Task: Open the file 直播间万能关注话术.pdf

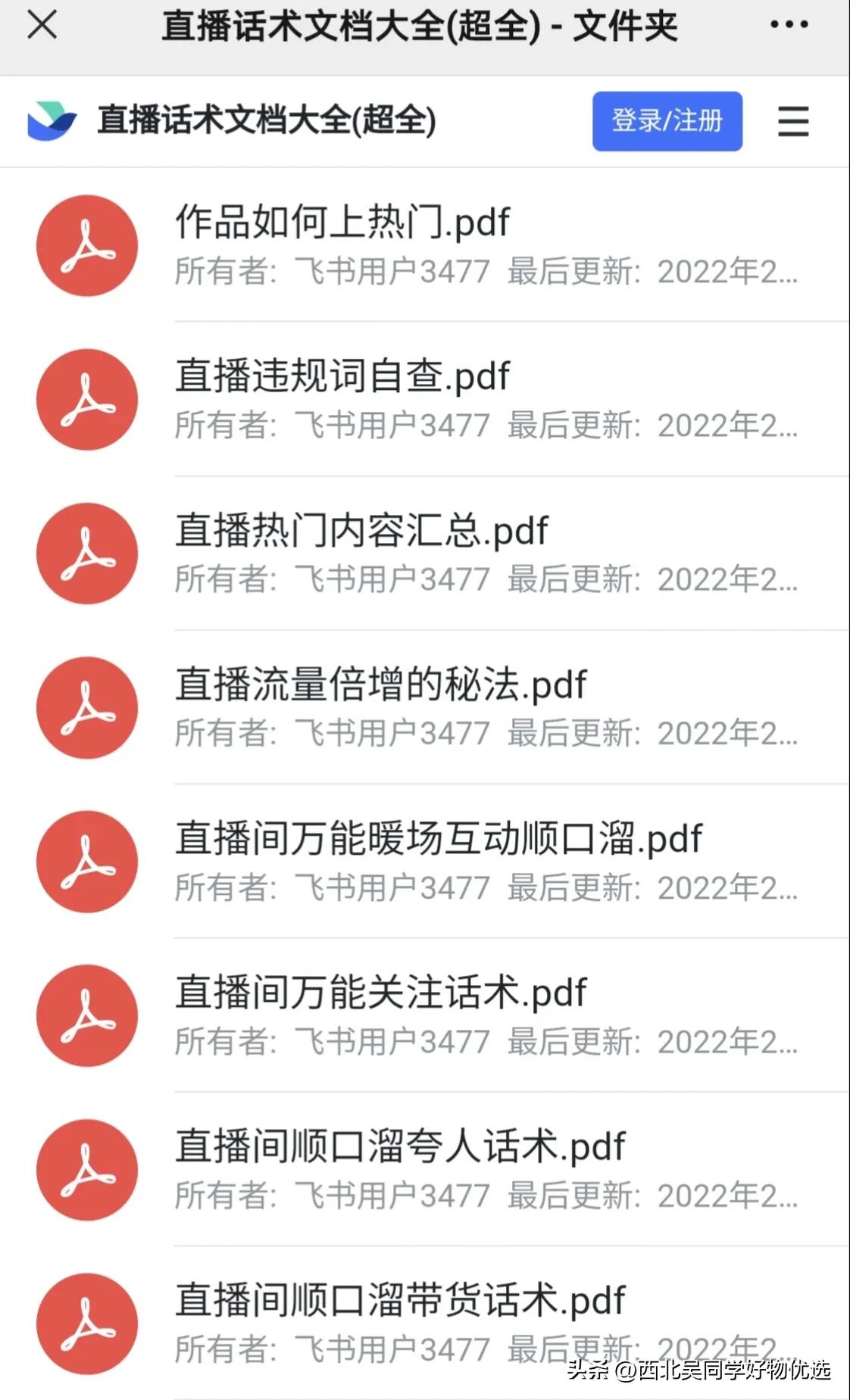Action: click(379, 991)
